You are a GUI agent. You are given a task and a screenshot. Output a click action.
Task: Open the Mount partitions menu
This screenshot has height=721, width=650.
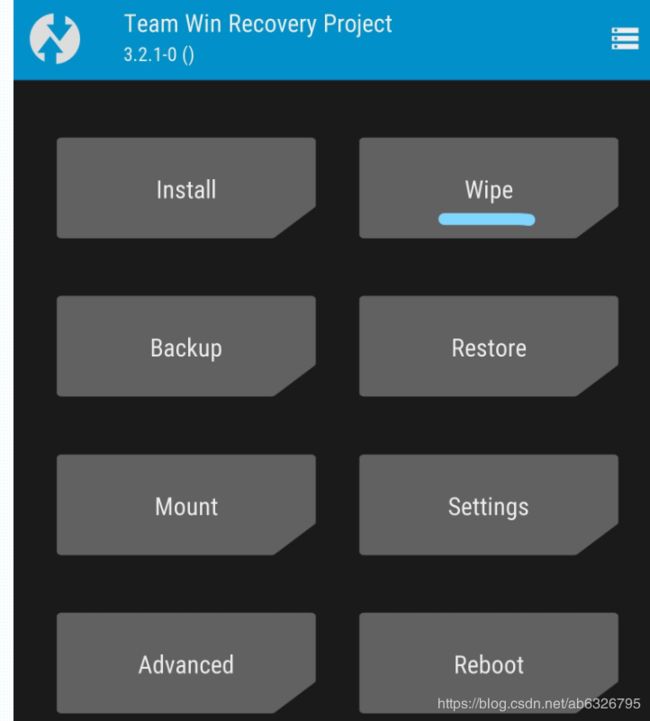186,505
